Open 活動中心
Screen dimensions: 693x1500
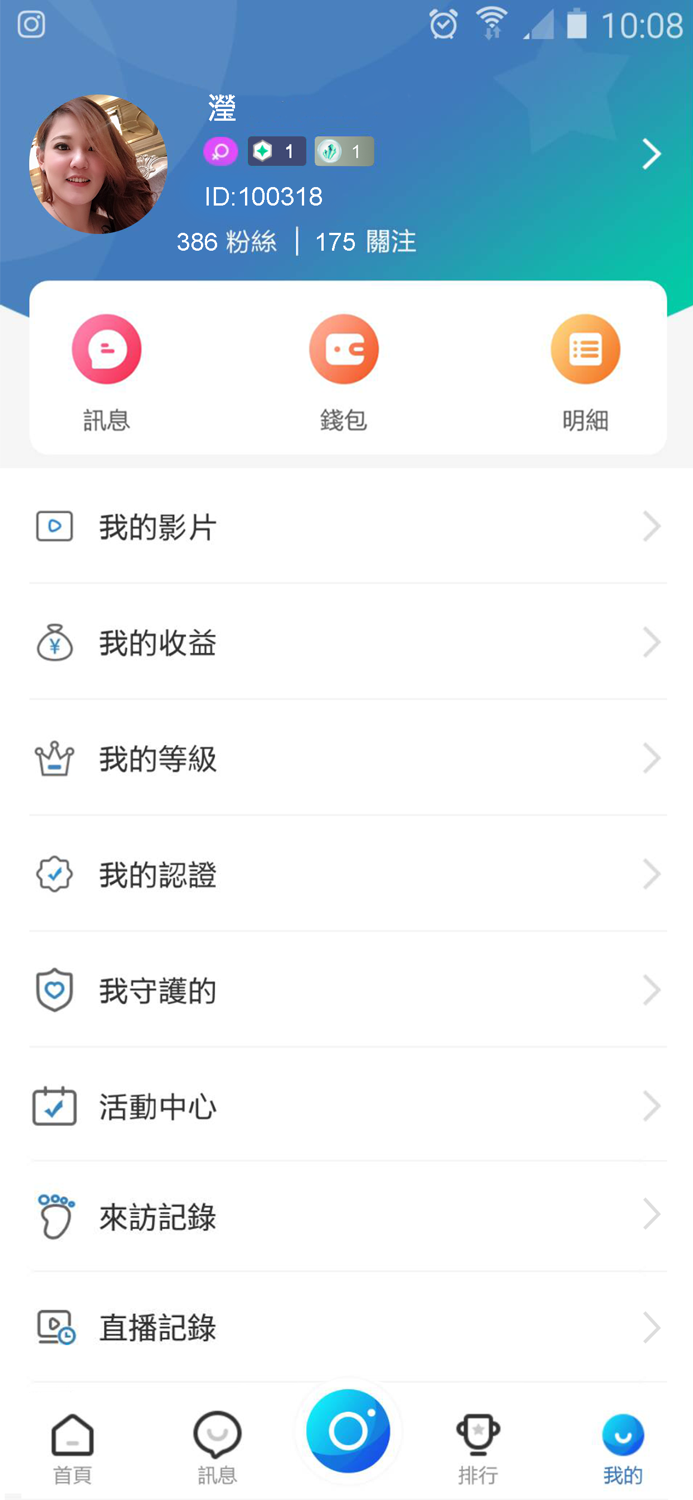click(347, 1107)
